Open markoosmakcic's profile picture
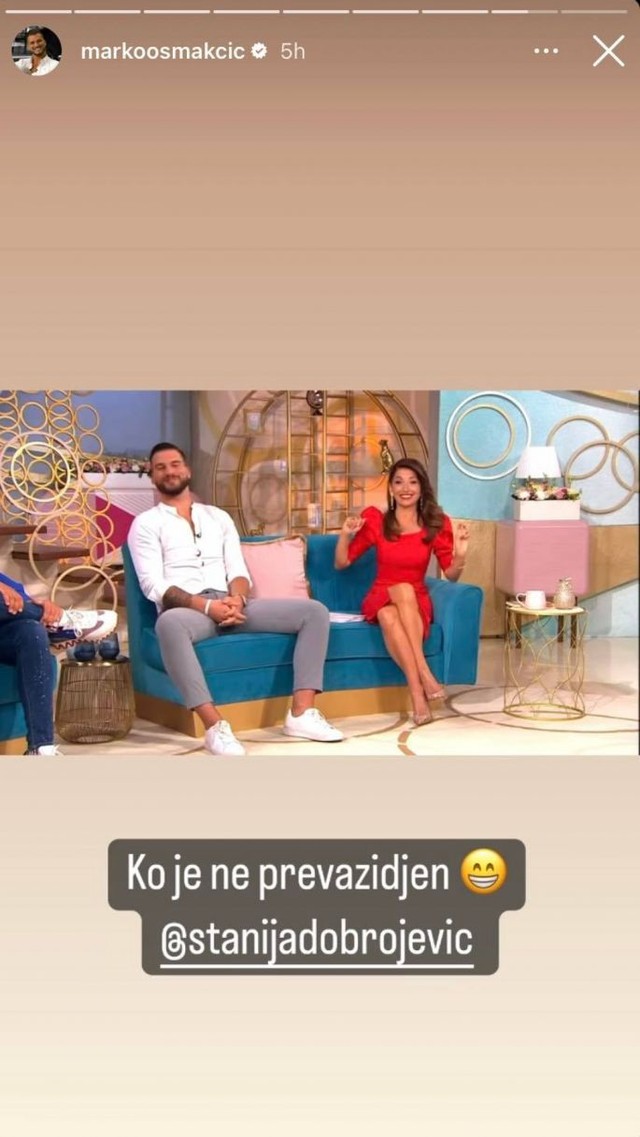 [x=36, y=51]
